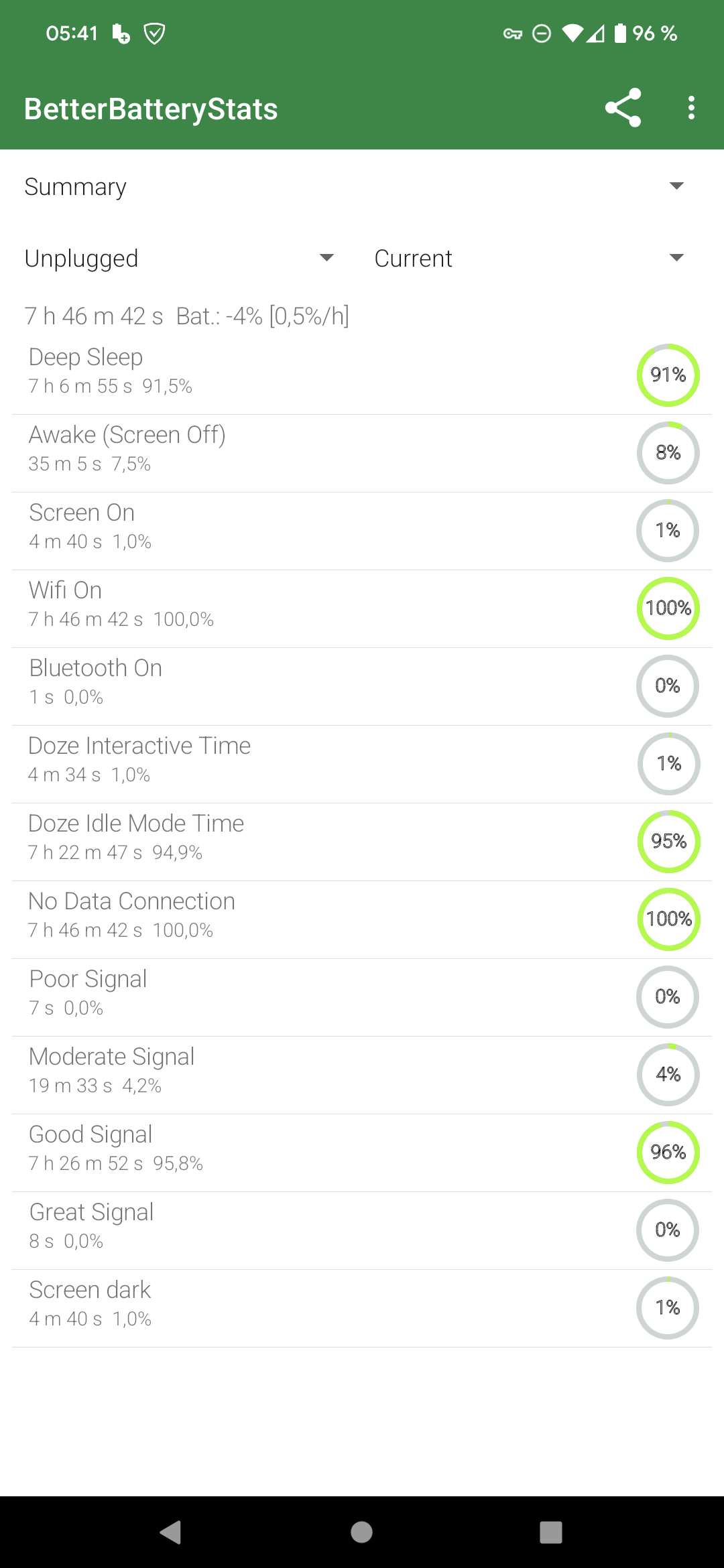Open the overflow menu
Image resolution: width=724 pixels, height=1568 pixels.
pyautogui.click(x=691, y=108)
